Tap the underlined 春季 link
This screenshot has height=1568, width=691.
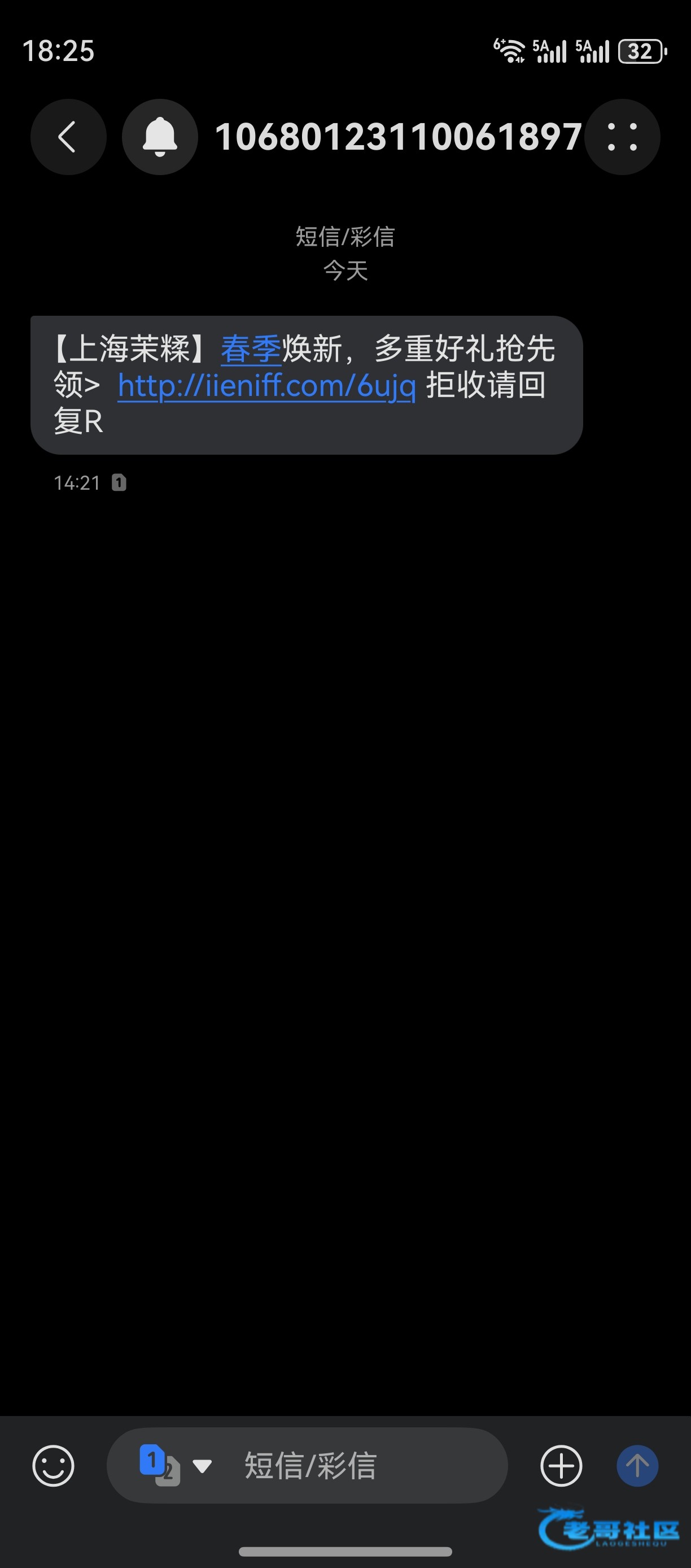251,350
